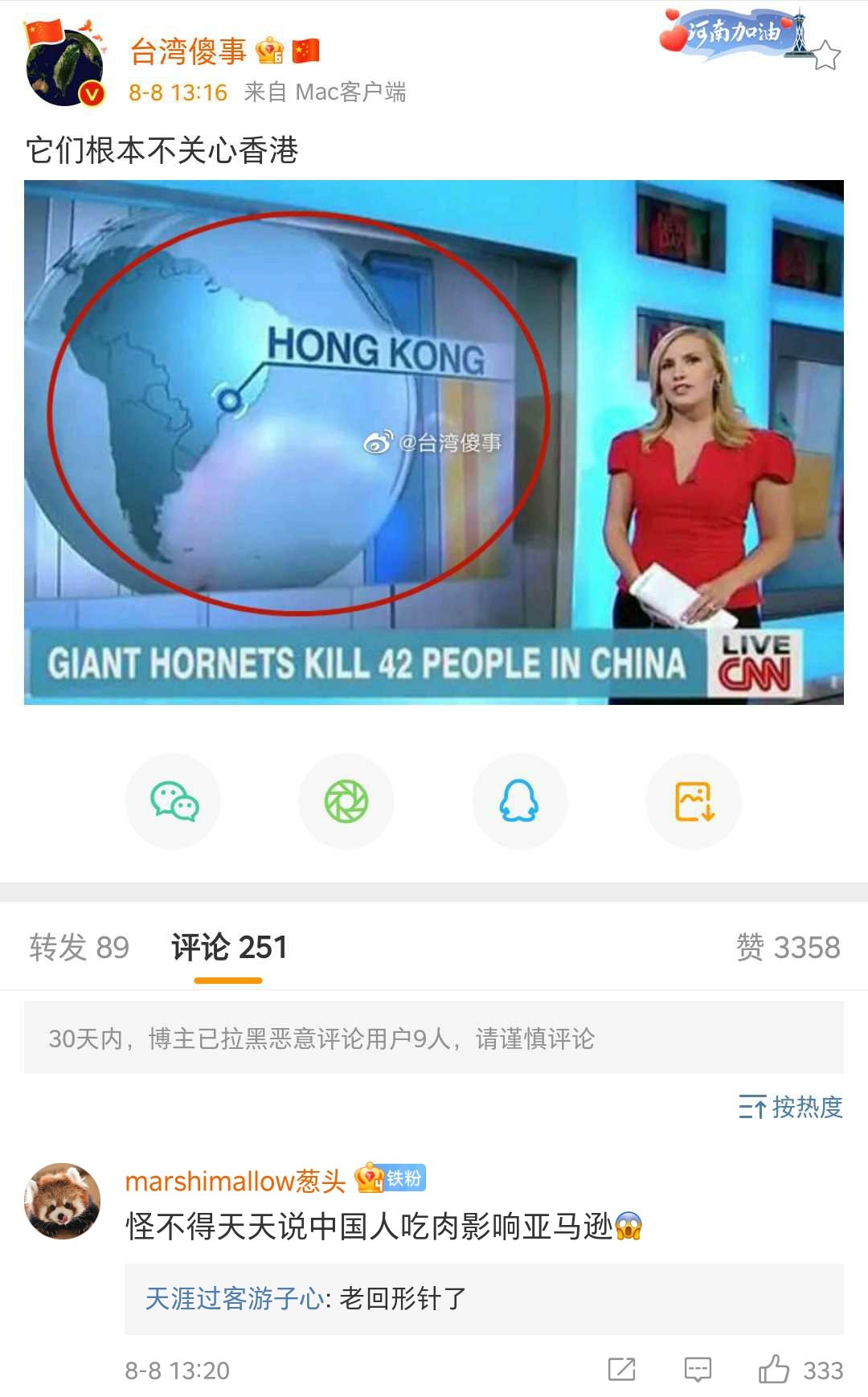Open 天涯过客游子心 user link in reply
This screenshot has height=1397, width=868.
234,1298
